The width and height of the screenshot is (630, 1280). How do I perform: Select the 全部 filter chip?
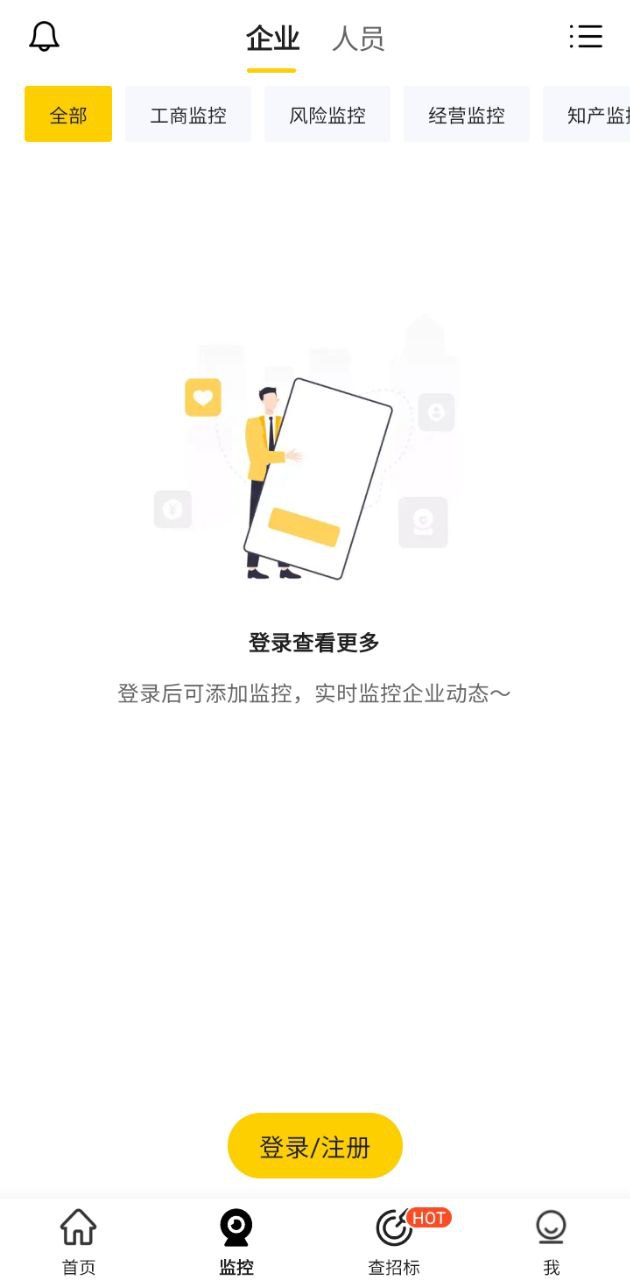68,115
